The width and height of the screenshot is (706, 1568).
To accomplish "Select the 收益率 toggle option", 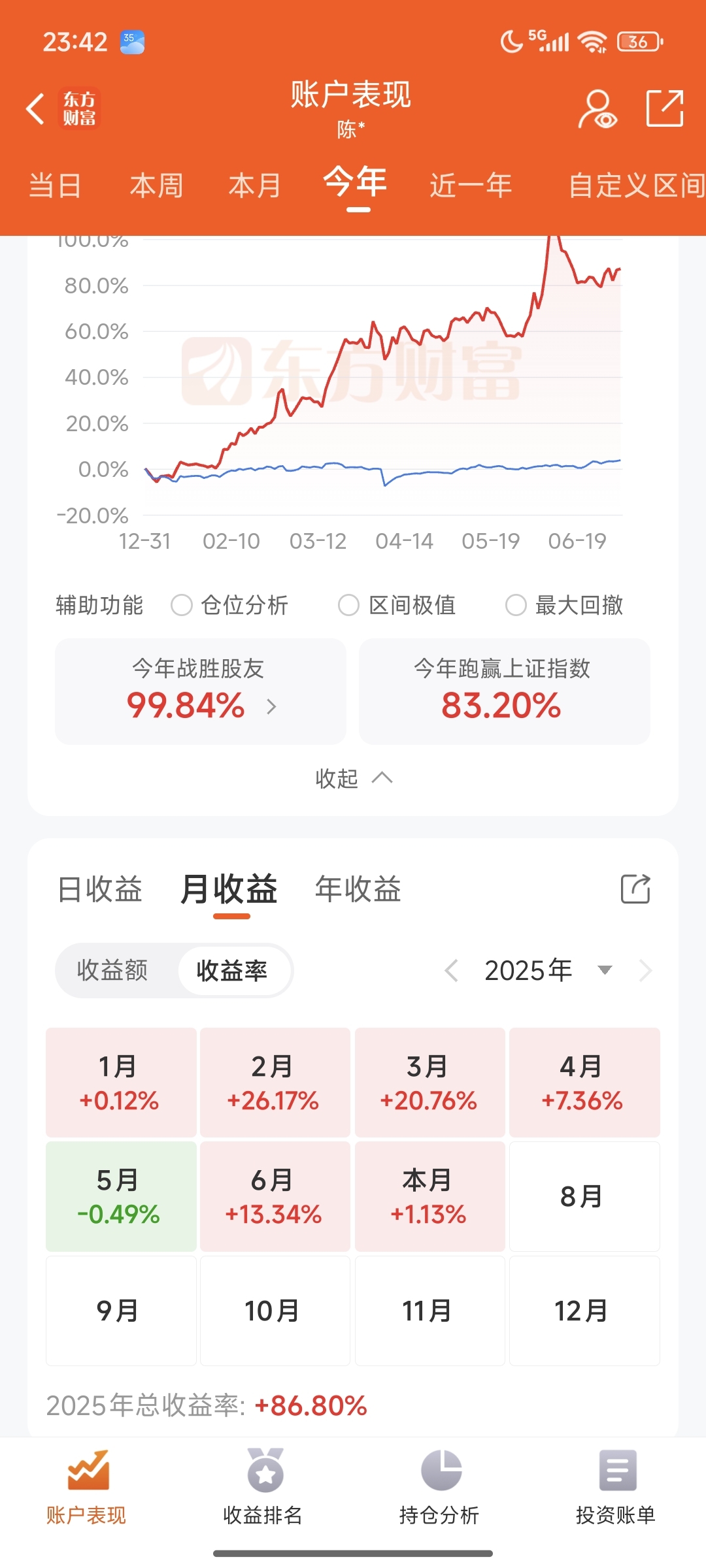I will pos(233,971).
